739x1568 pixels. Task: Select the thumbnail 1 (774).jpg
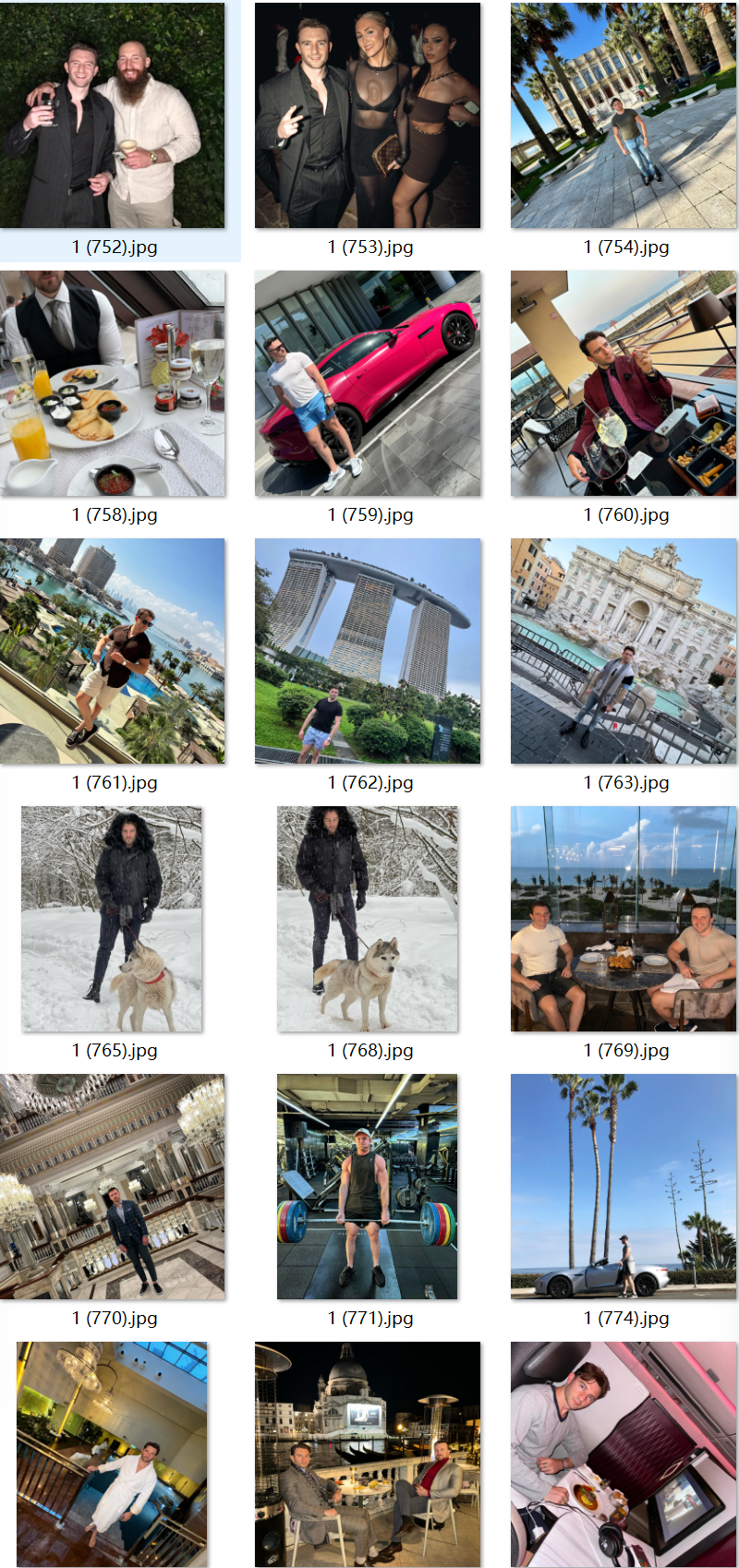pos(624,1187)
